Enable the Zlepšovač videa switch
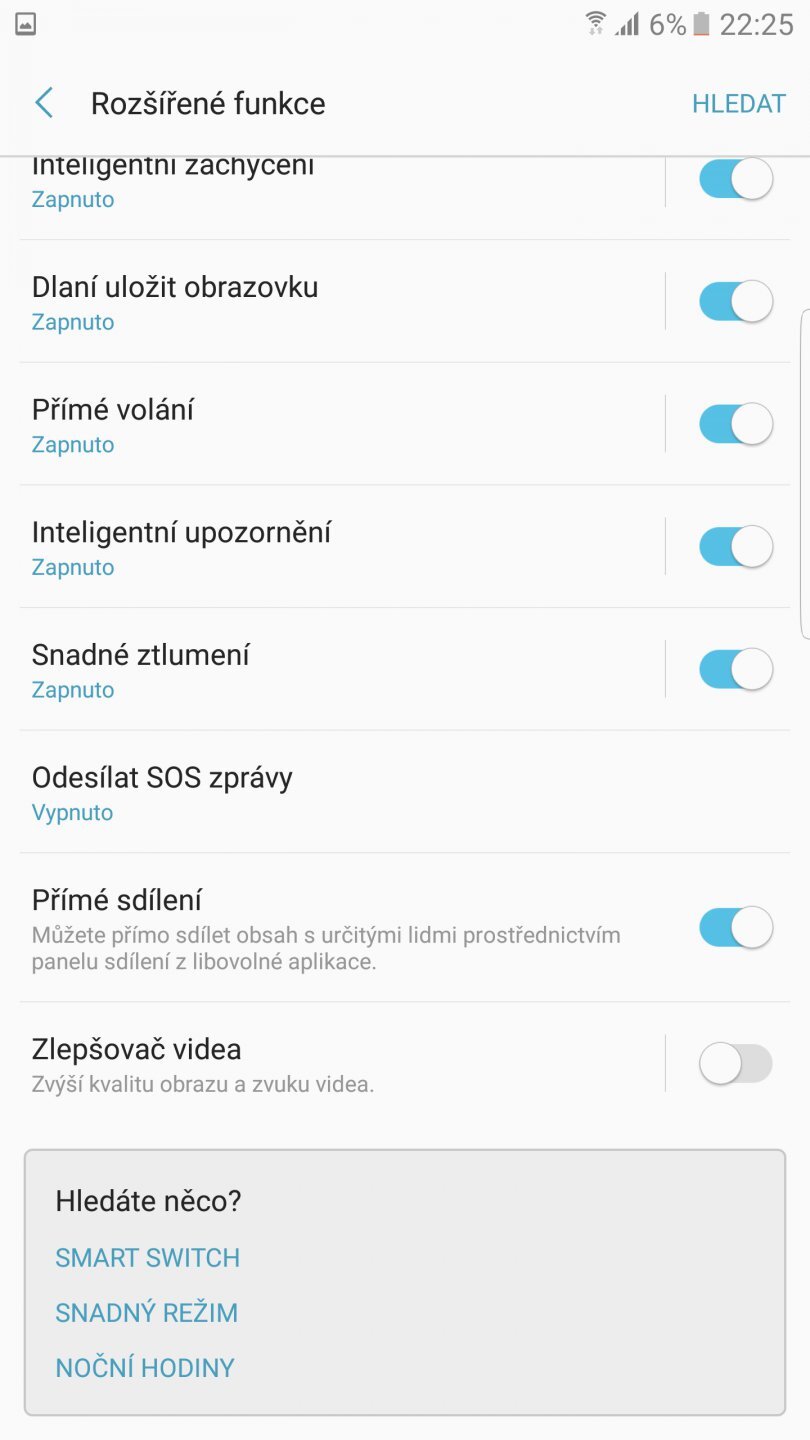Image resolution: width=810 pixels, height=1440 pixels. pos(735,1063)
